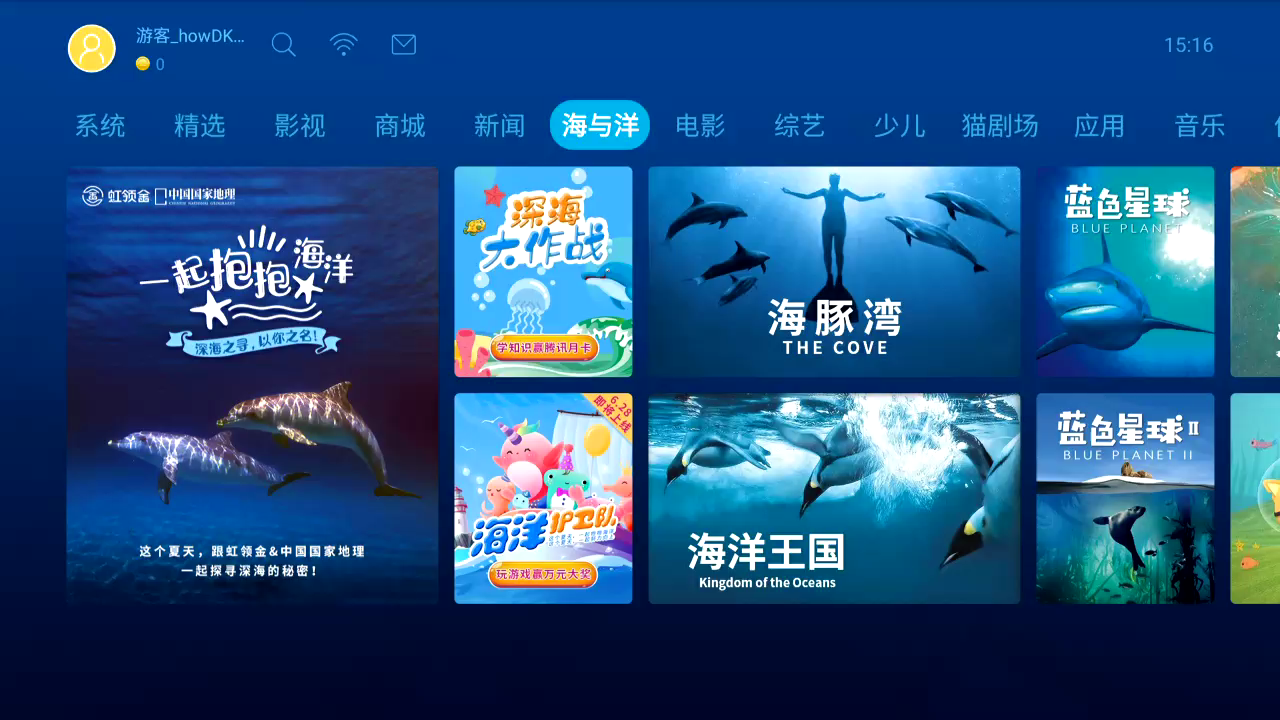The image size is (1280, 720).
Task: Switch to the 影视 tab
Action: 300,126
